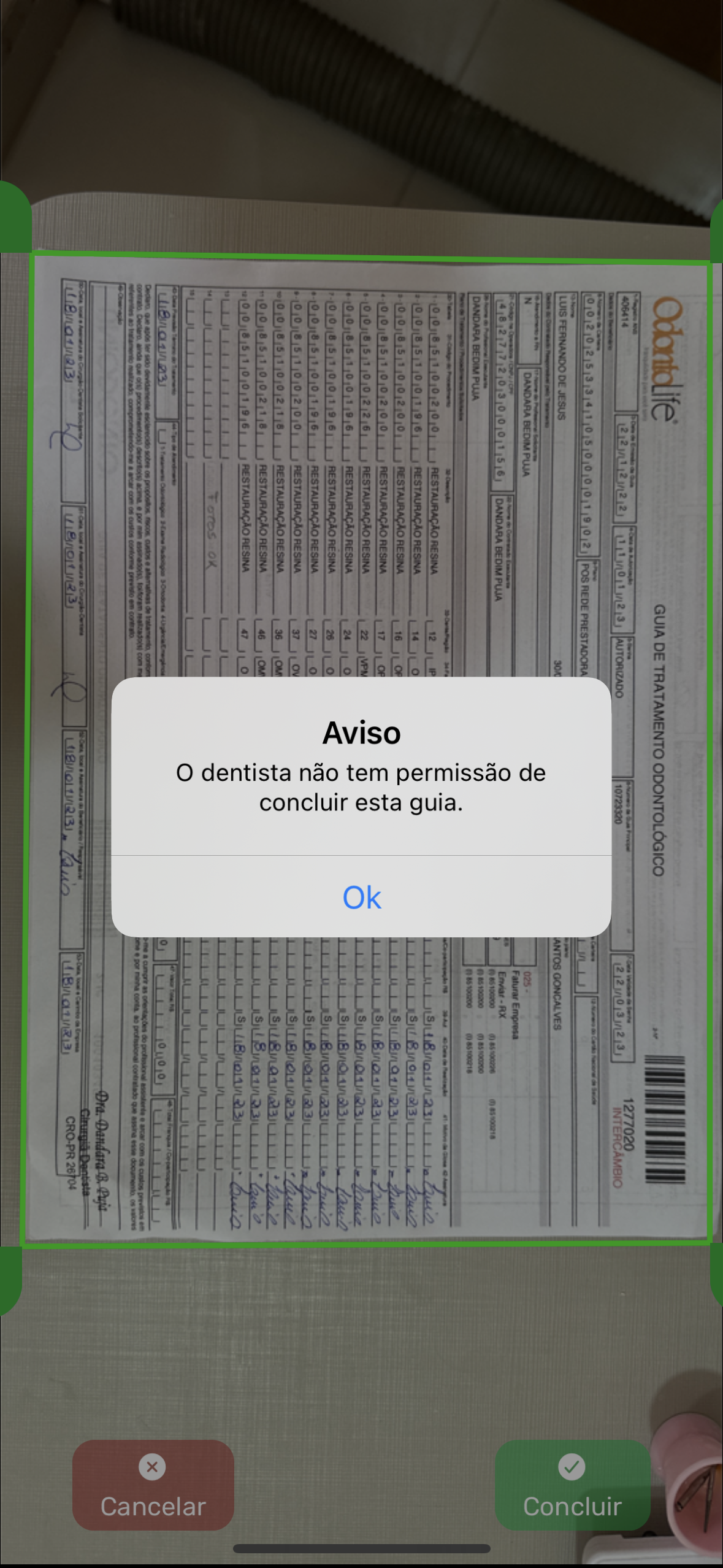Dismiss the Aviso dialog with Ok

click(361, 897)
